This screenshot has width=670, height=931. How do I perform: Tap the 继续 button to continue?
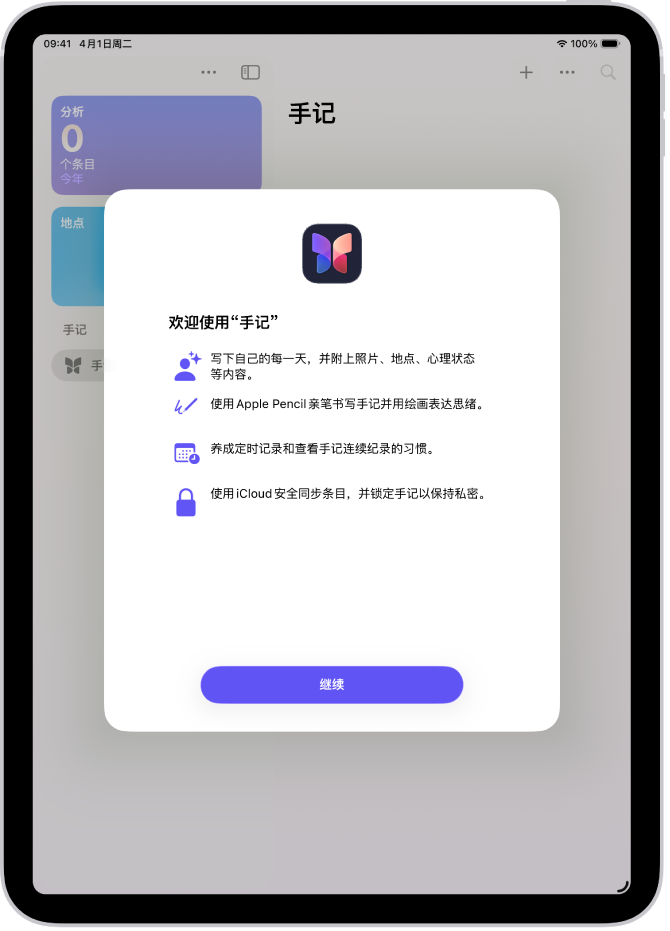331,685
